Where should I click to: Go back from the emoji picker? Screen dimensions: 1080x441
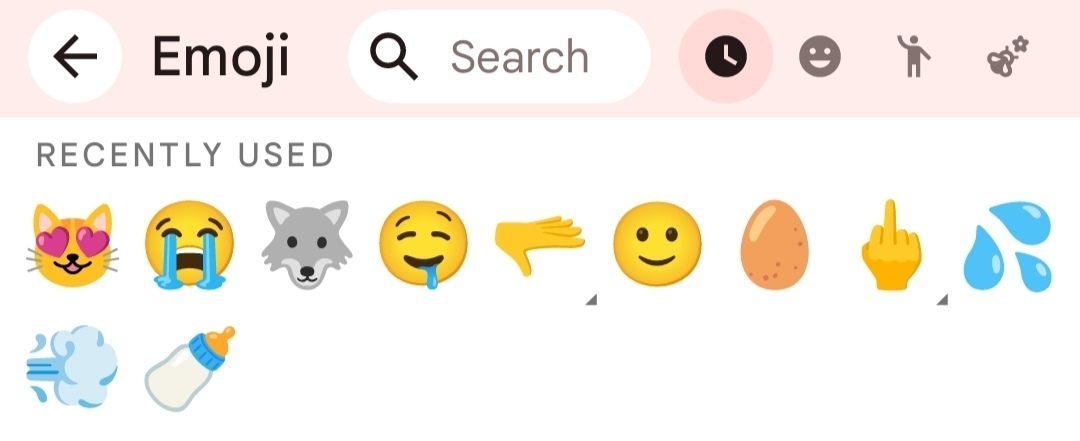(75, 57)
